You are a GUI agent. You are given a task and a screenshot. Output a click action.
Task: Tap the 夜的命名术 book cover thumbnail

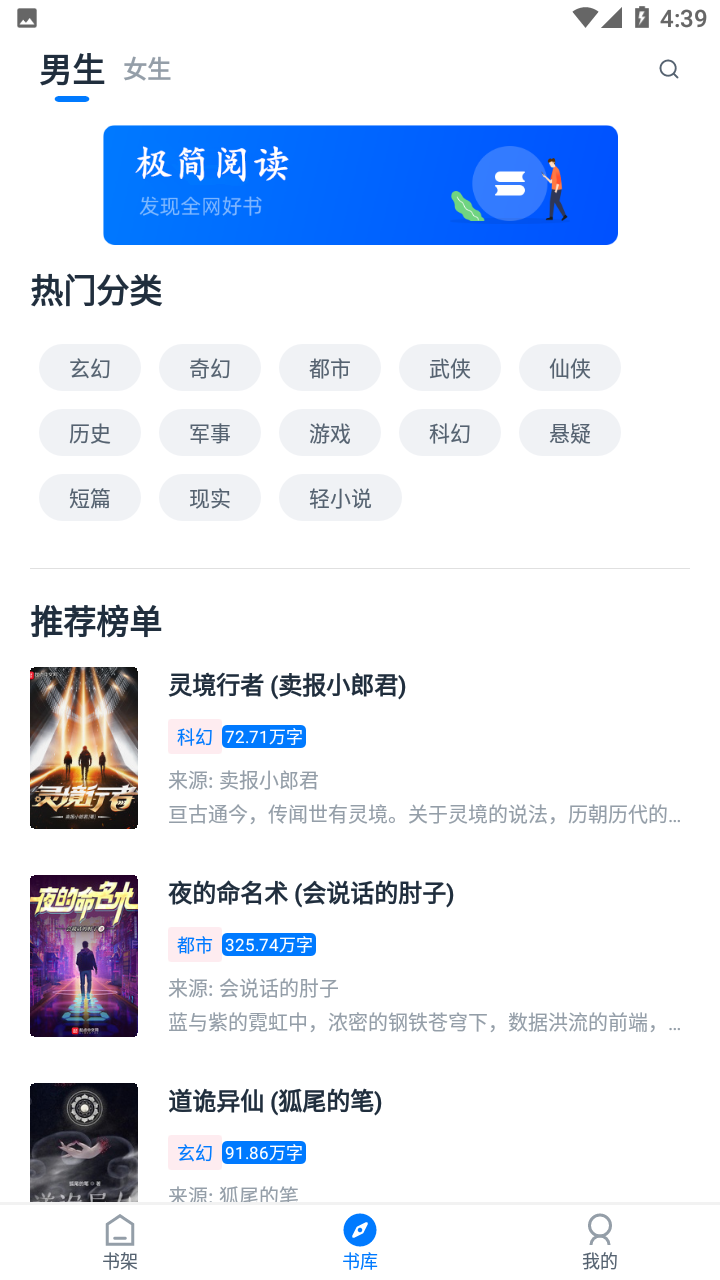pyautogui.click(x=83, y=955)
